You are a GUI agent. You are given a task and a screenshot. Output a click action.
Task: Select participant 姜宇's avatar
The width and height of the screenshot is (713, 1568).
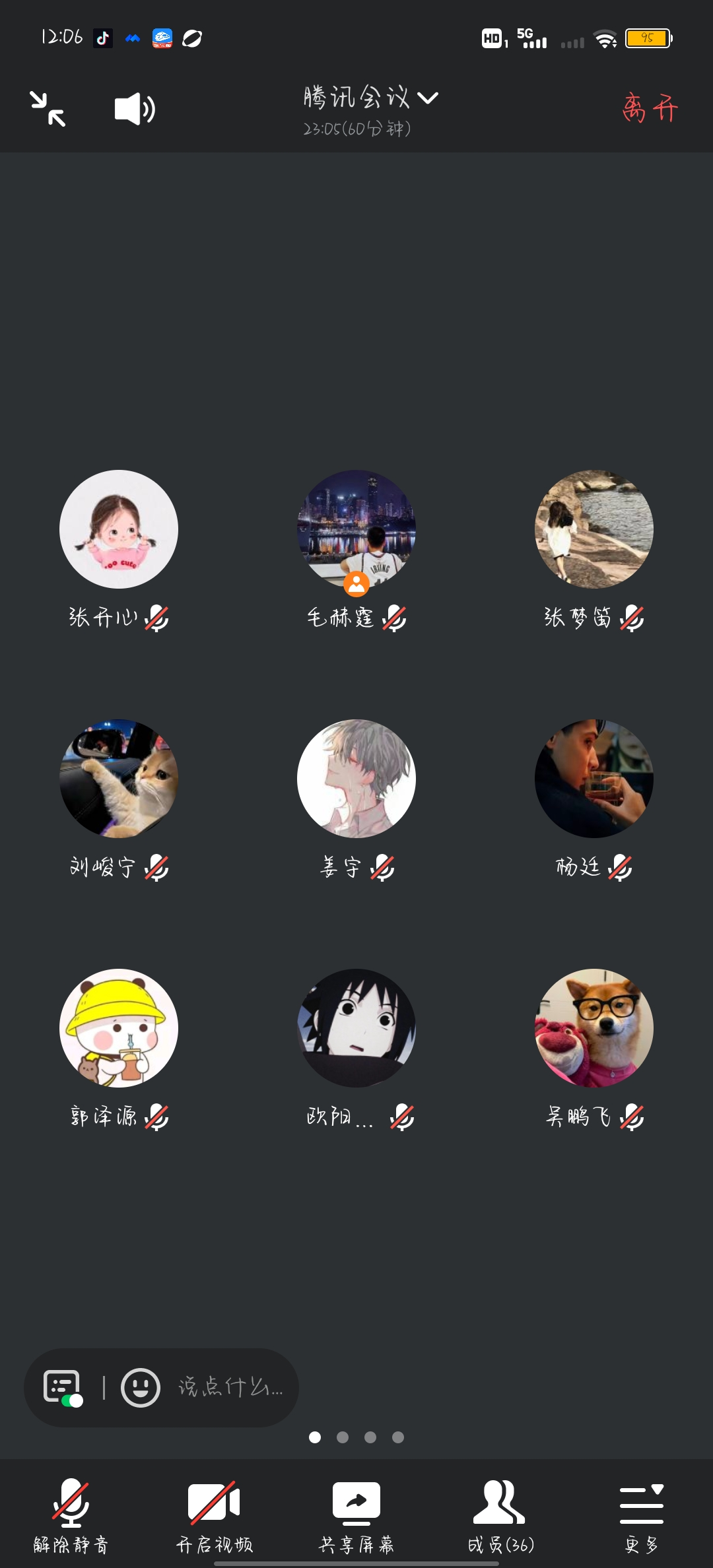[x=356, y=779]
